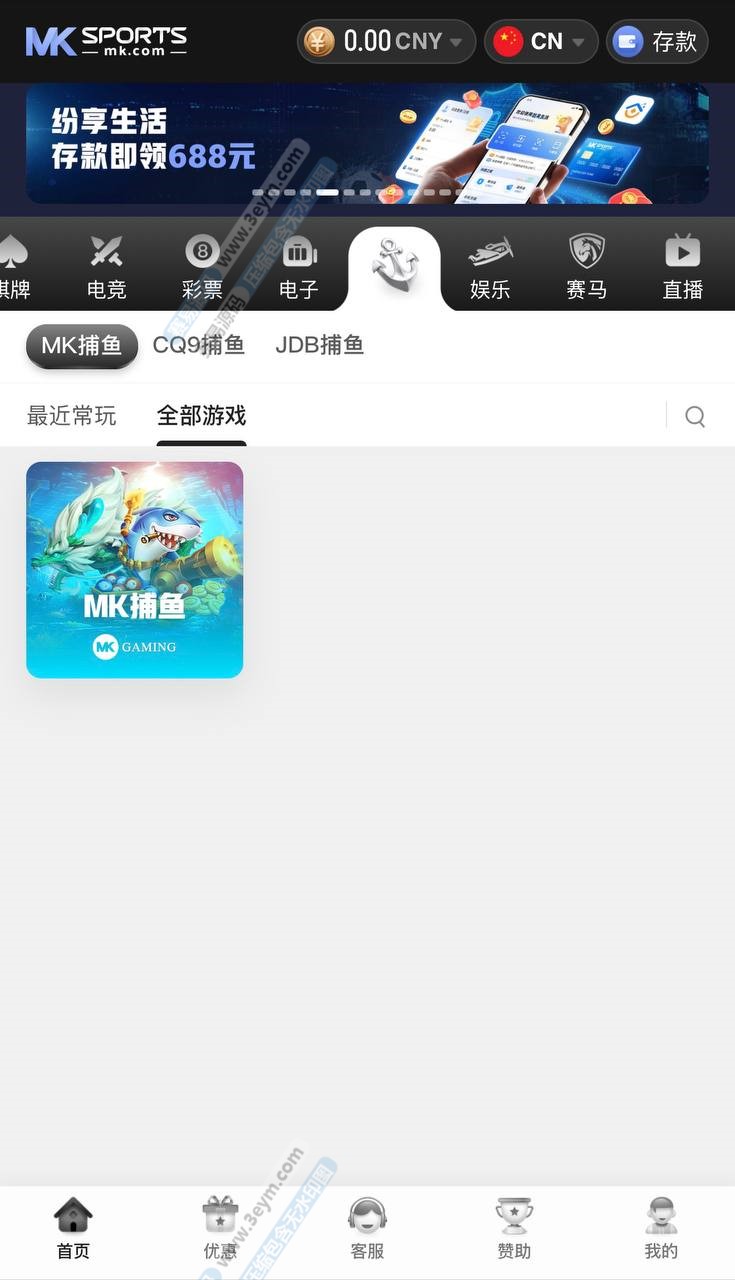This screenshot has width=735, height=1280.
Task: Open the 存款即领688元 promo banner
Action: pyautogui.click(x=367, y=144)
